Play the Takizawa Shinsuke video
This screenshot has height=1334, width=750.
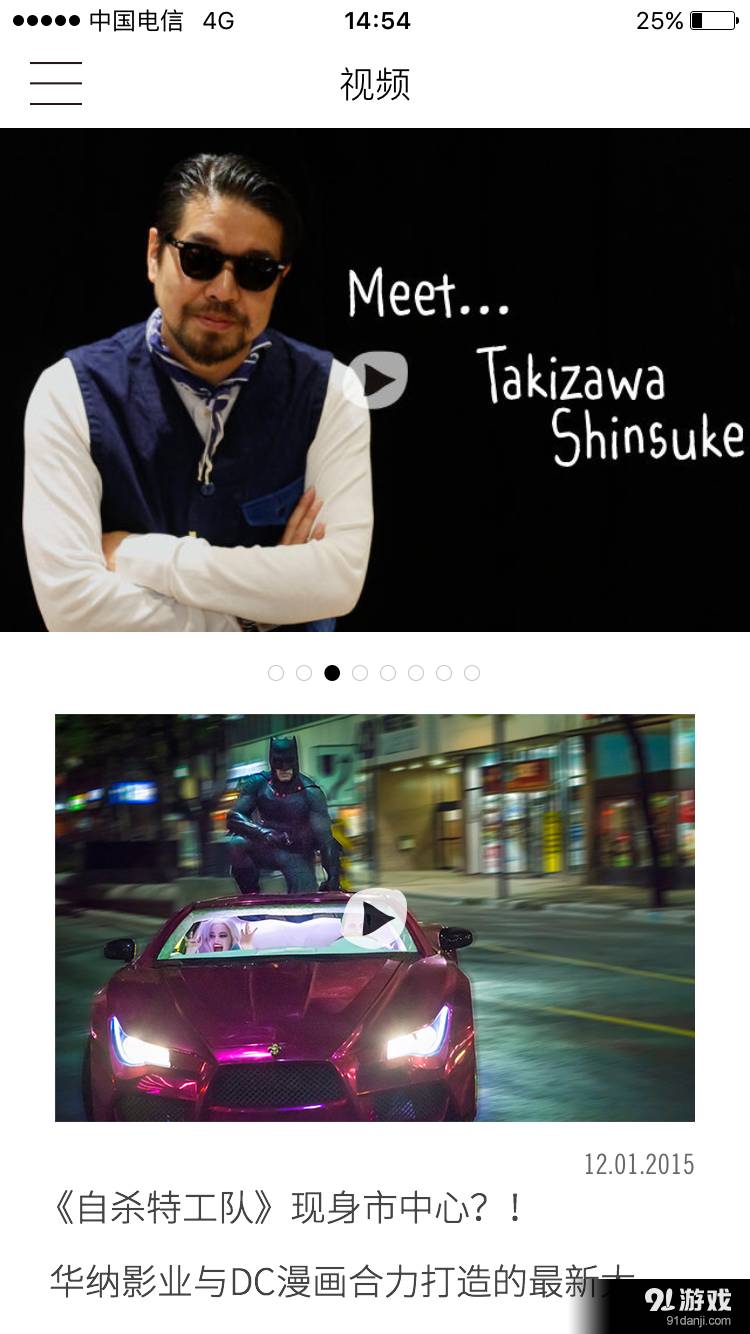(x=375, y=380)
